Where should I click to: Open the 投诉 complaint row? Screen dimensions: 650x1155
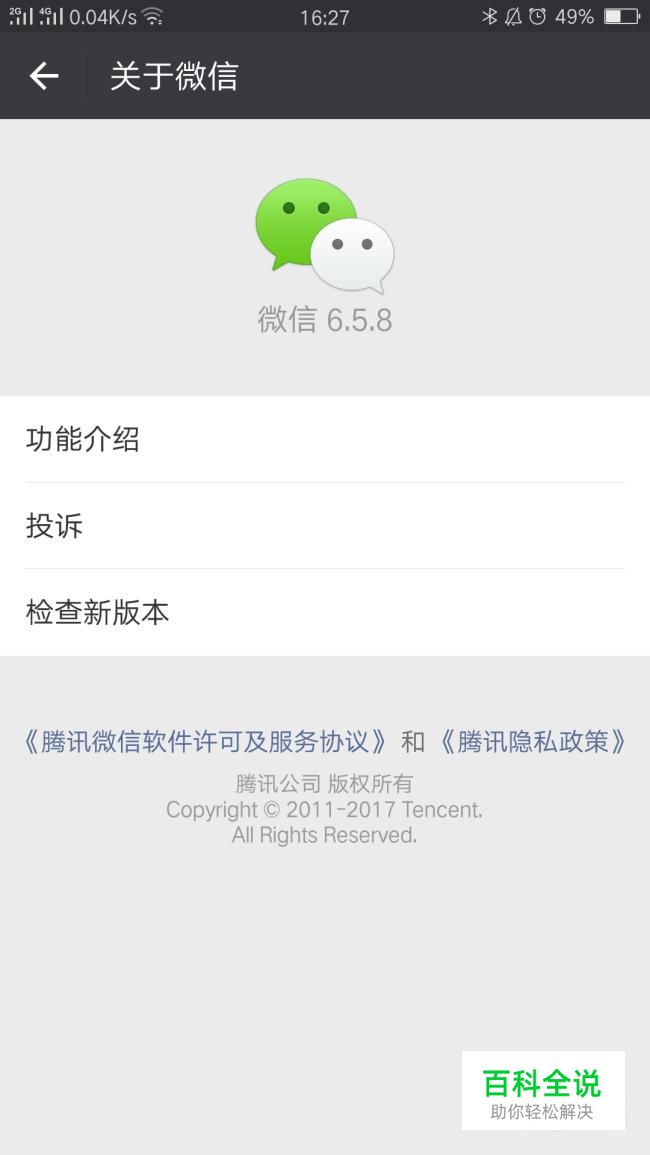click(325, 526)
